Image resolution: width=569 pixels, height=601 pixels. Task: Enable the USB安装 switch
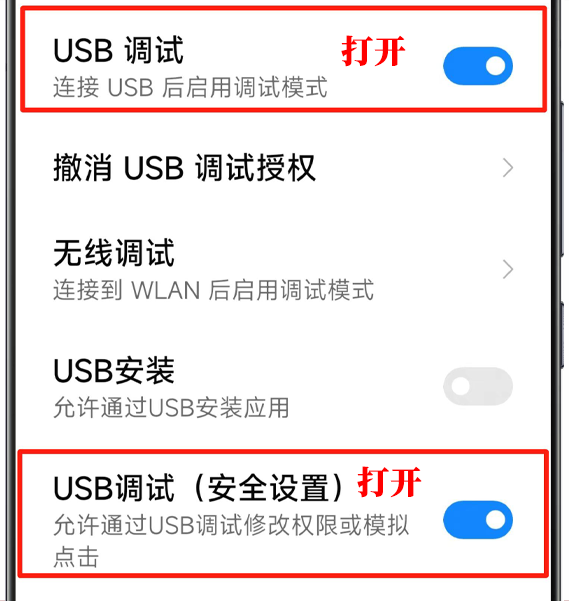[x=478, y=386]
